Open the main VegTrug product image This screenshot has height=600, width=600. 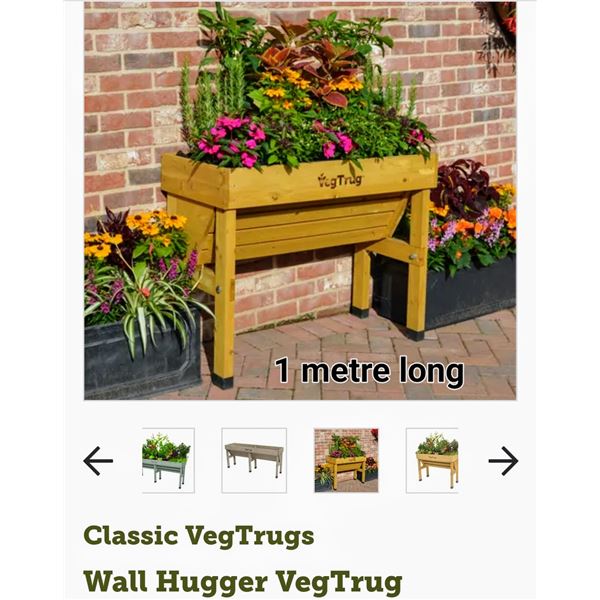(300, 200)
